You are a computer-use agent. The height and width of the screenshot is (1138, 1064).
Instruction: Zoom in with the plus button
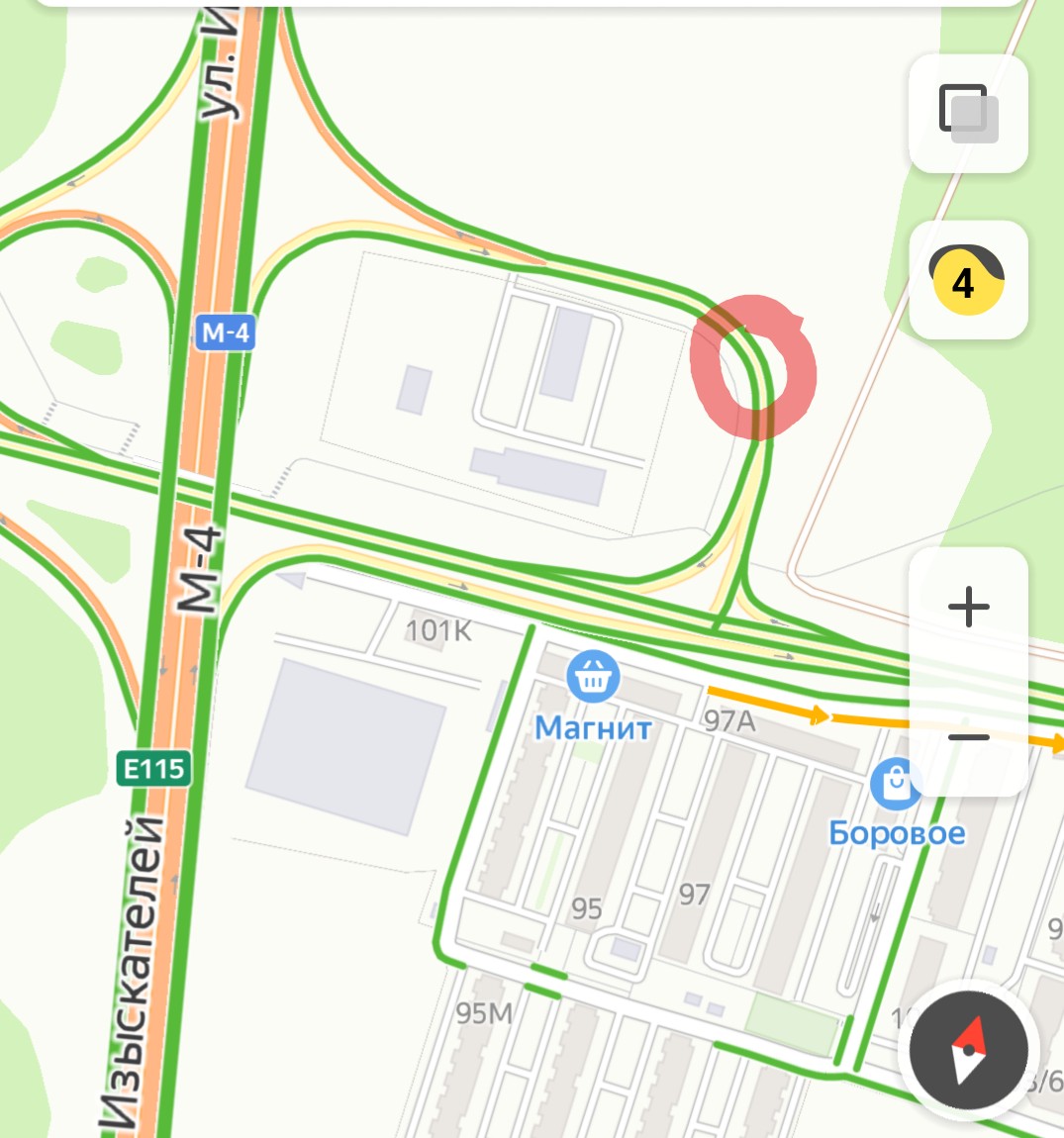click(x=968, y=607)
